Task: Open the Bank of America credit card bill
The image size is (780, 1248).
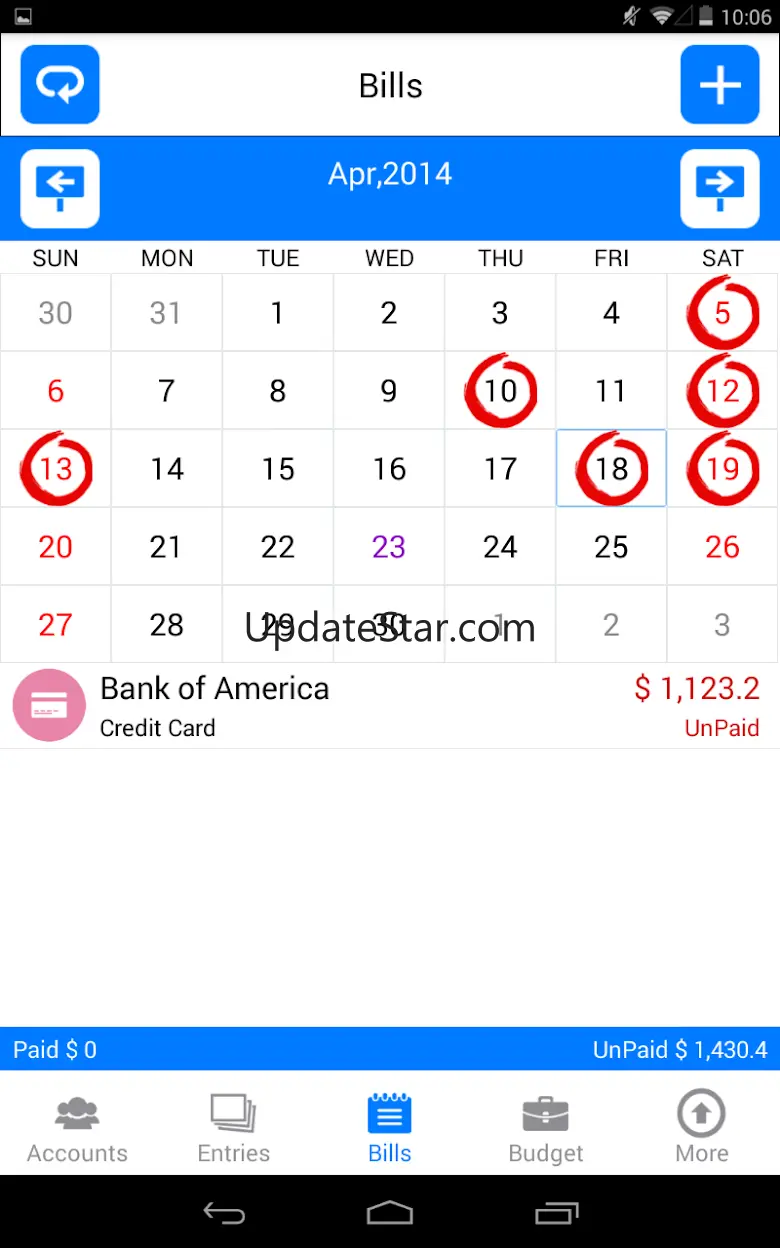Action: pos(390,706)
